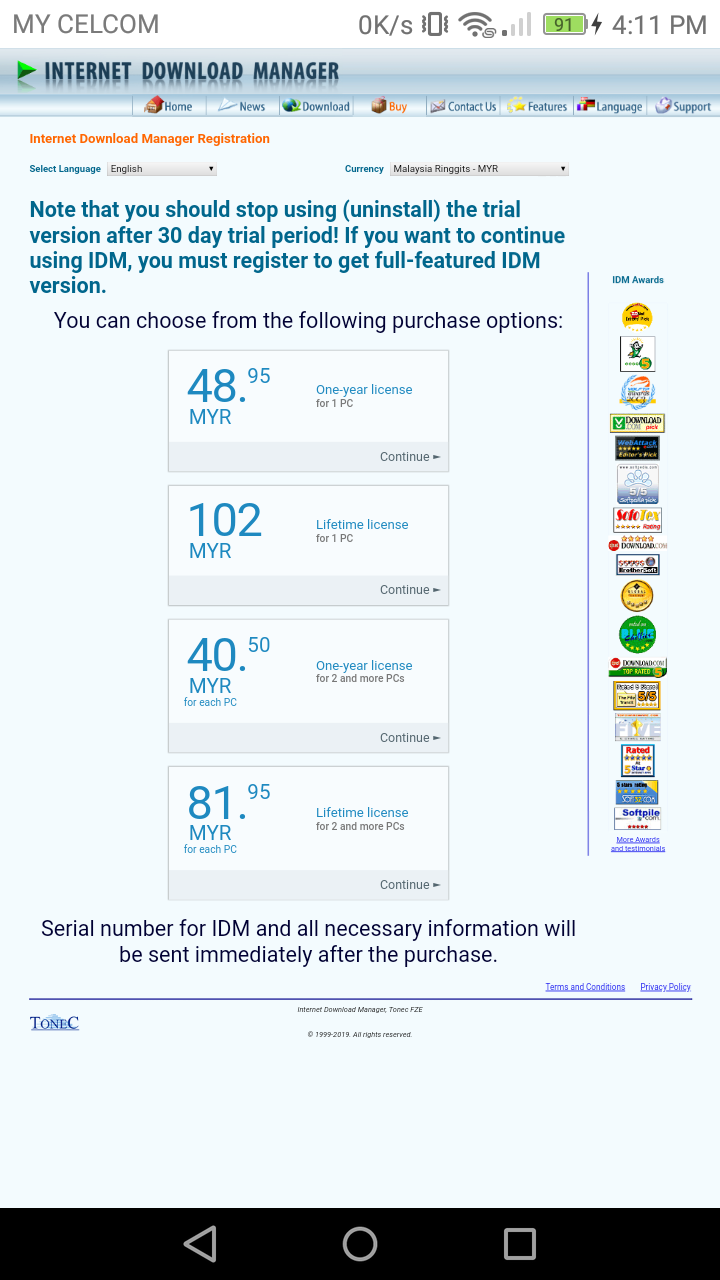This screenshot has width=720, height=1280.
Task: Open the Home menu item
Action: (169, 106)
